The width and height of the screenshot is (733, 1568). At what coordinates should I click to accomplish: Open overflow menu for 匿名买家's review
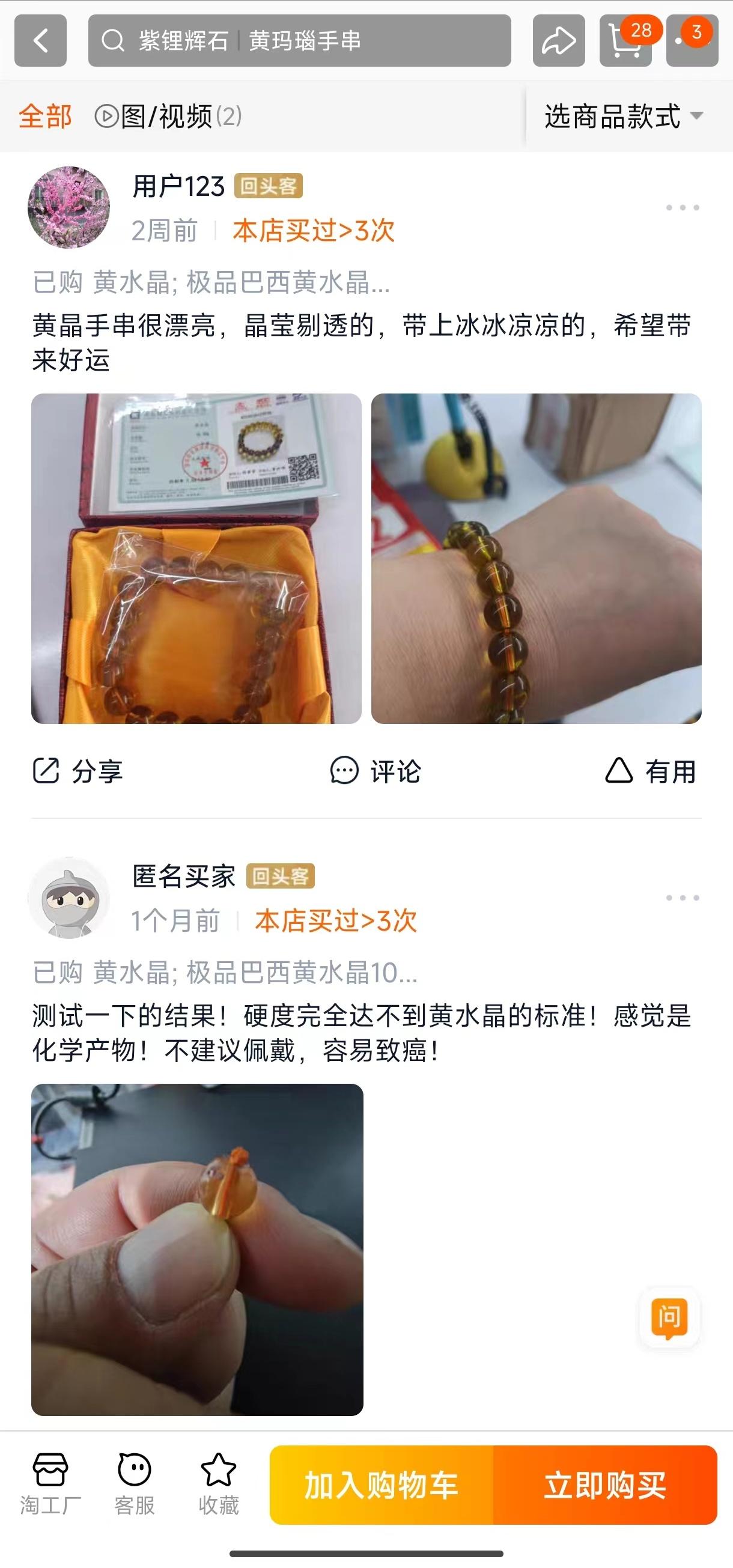682,898
